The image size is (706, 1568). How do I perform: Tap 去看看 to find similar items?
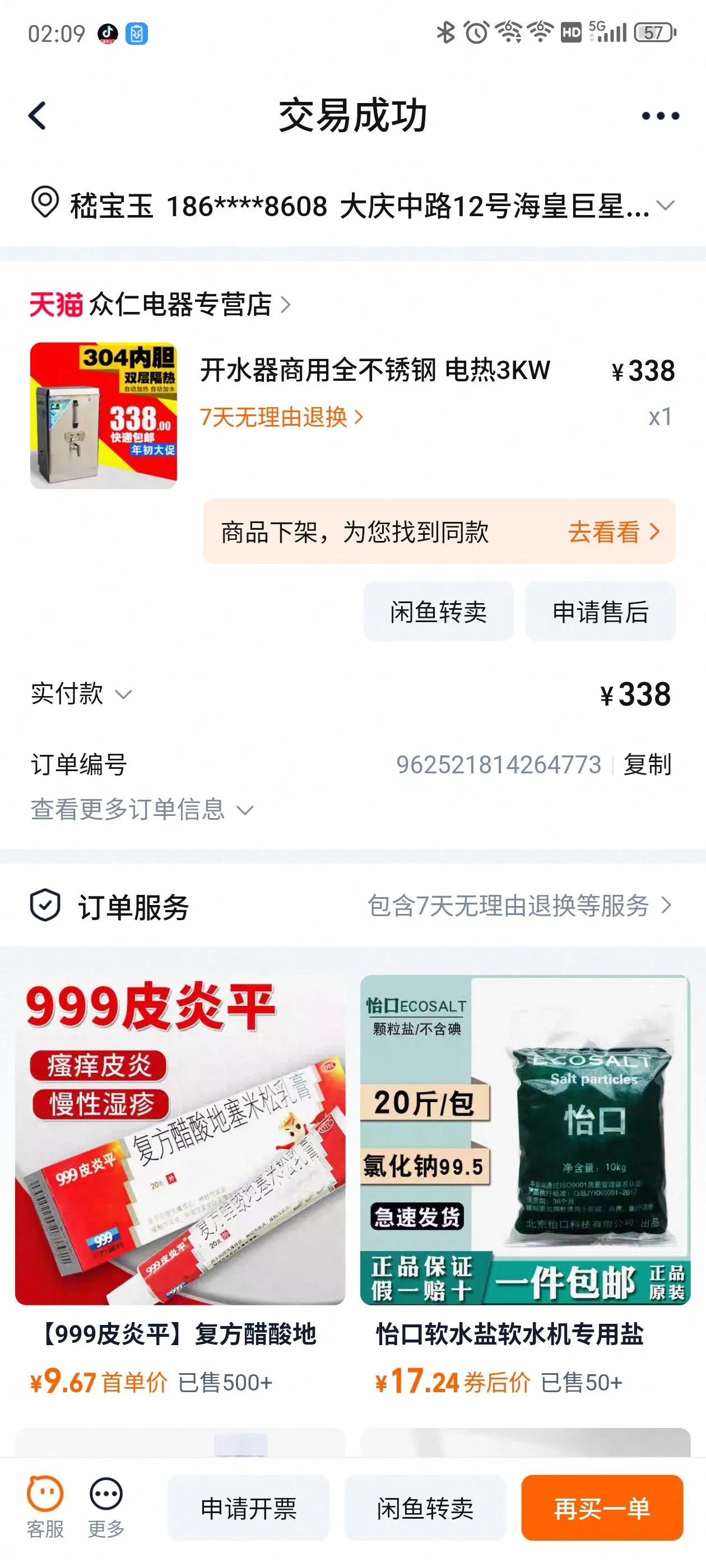614,532
